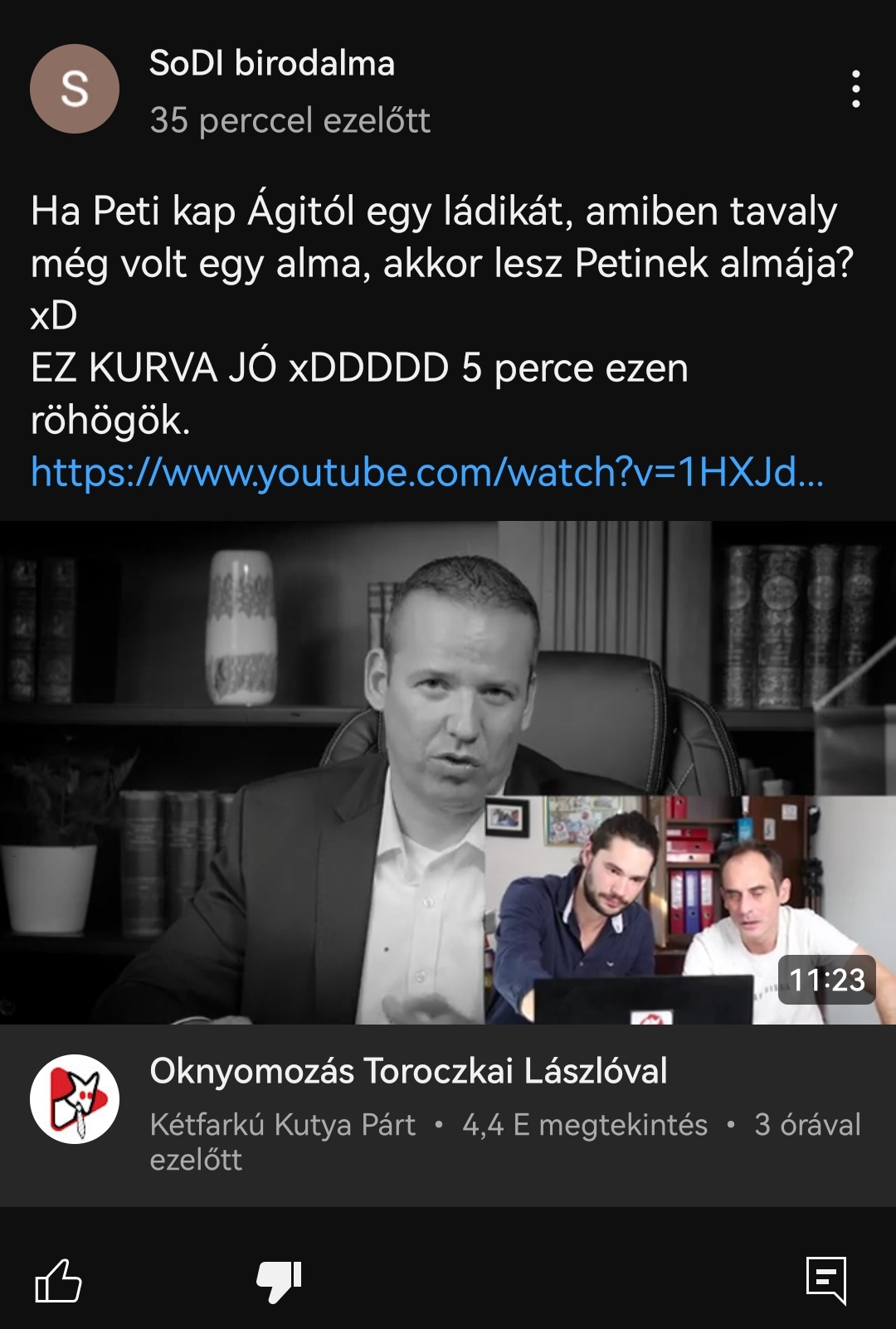Open the YouTube link in the post
The width and height of the screenshot is (896, 1329).
426,473
